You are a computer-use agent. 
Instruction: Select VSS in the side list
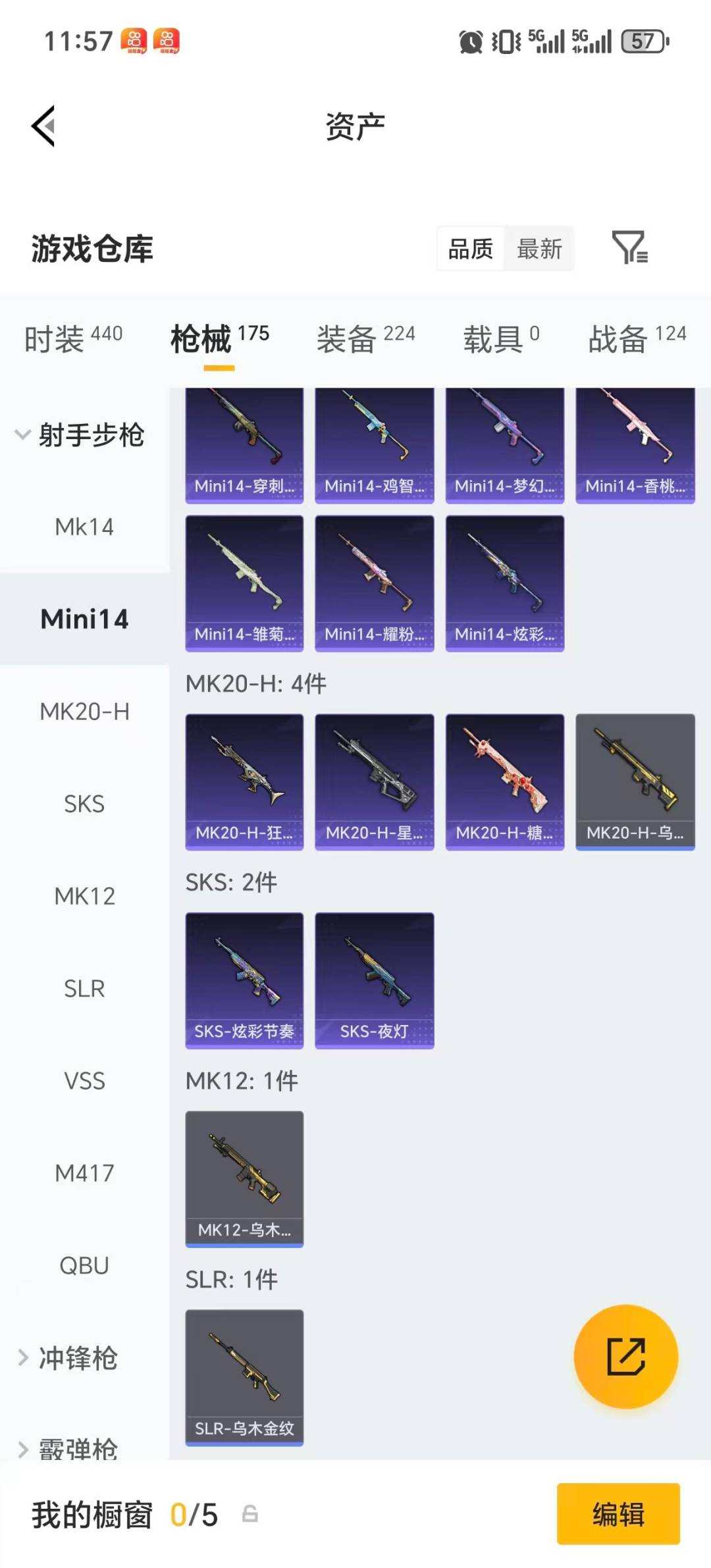pos(84,1081)
